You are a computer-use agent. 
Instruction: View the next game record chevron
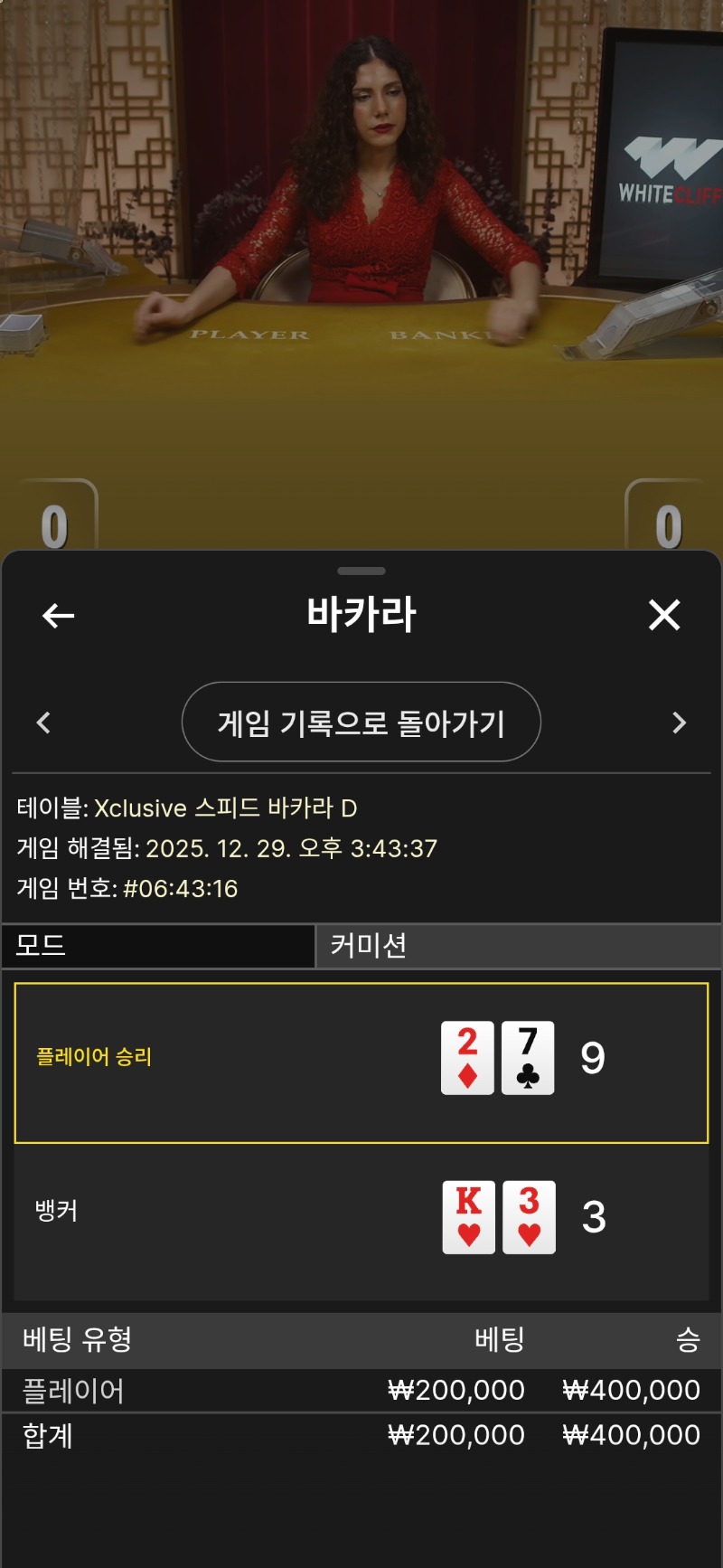tap(680, 723)
